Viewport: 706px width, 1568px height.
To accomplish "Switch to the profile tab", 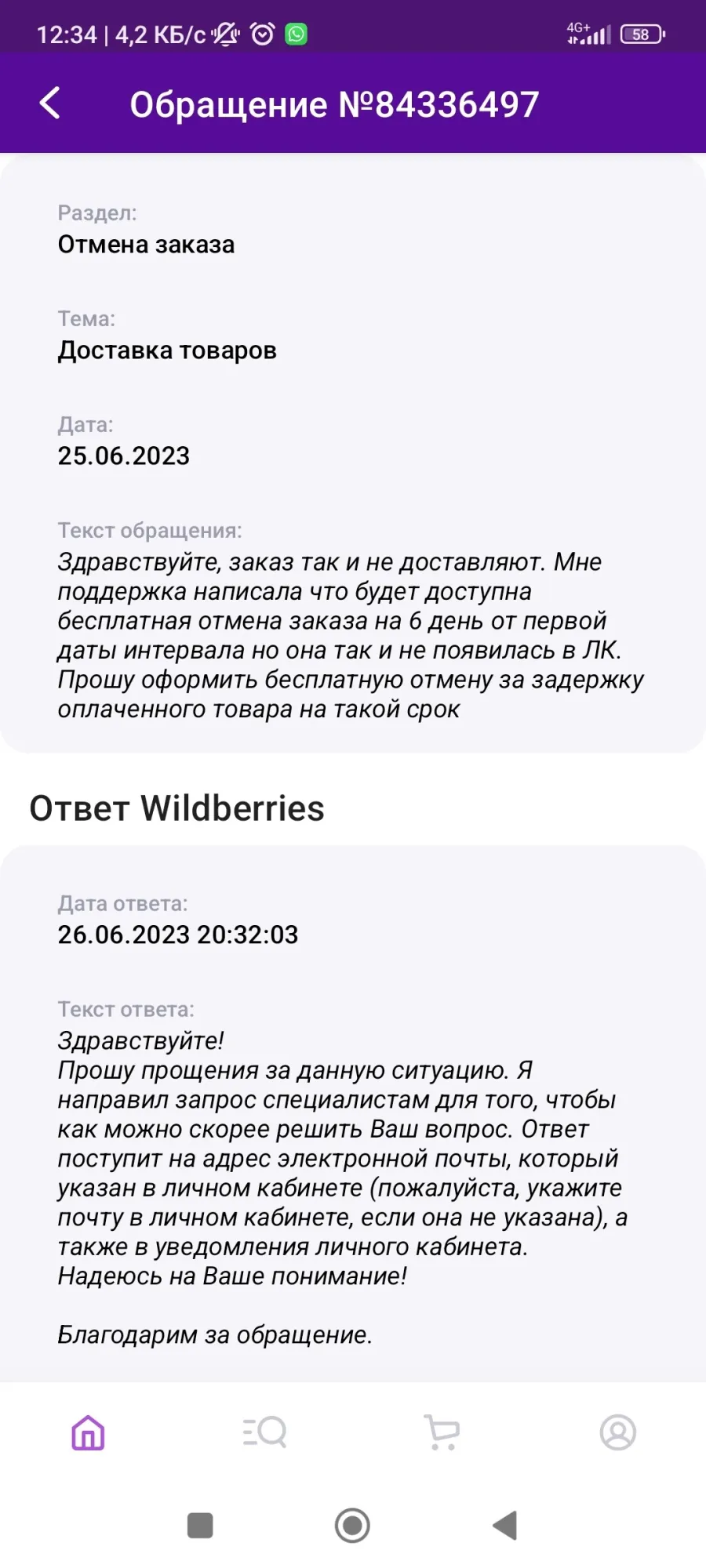I will [x=618, y=1432].
